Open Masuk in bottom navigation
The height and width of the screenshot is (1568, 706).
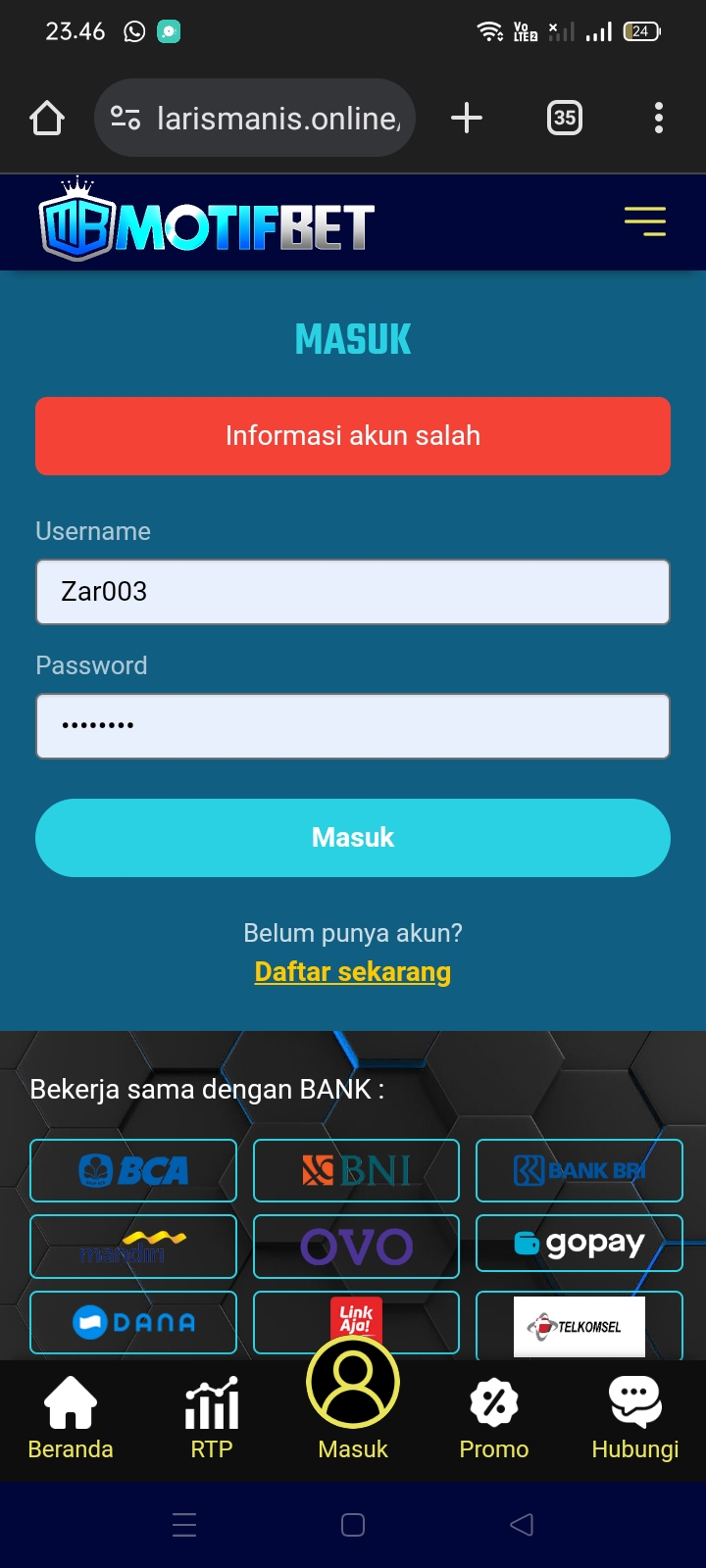pyautogui.click(x=353, y=1401)
